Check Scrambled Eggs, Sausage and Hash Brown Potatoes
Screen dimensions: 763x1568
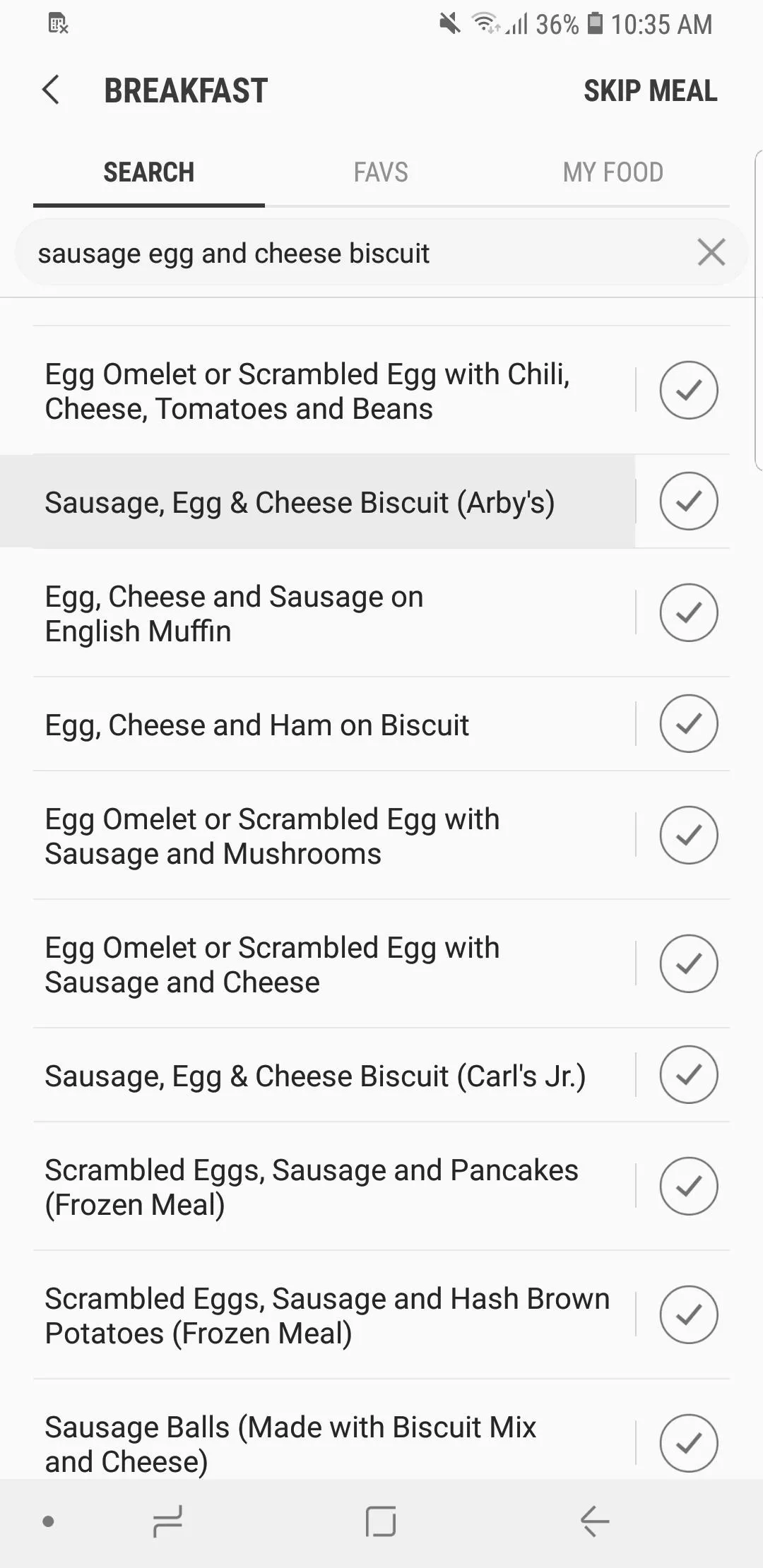[689, 1314]
